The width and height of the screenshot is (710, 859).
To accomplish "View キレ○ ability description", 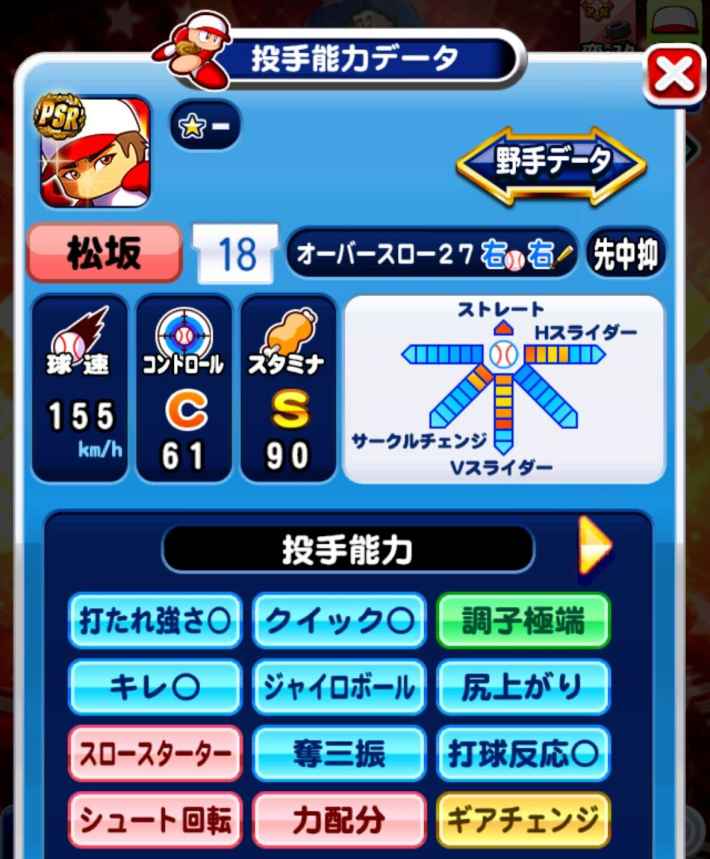I will click(155, 687).
